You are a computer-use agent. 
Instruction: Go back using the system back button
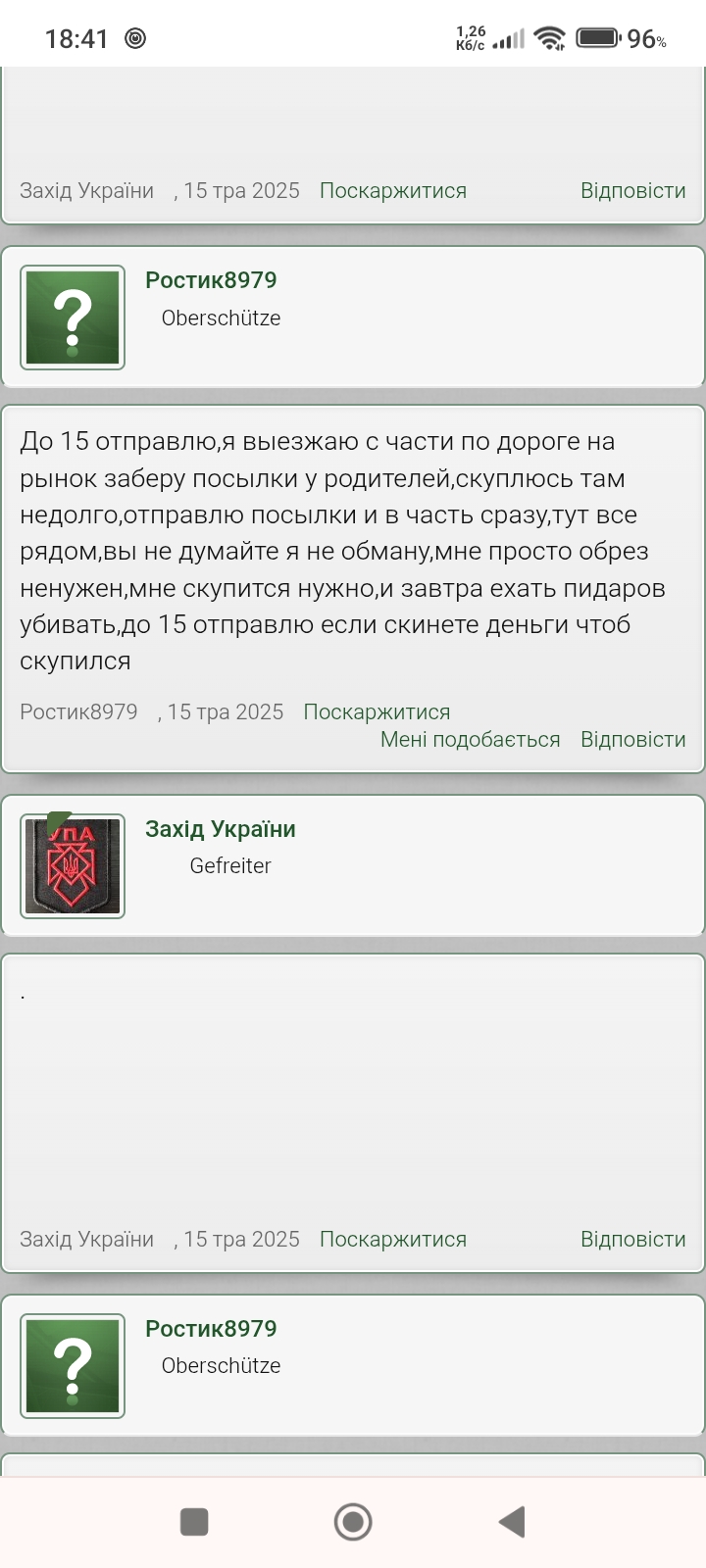coord(512,1522)
